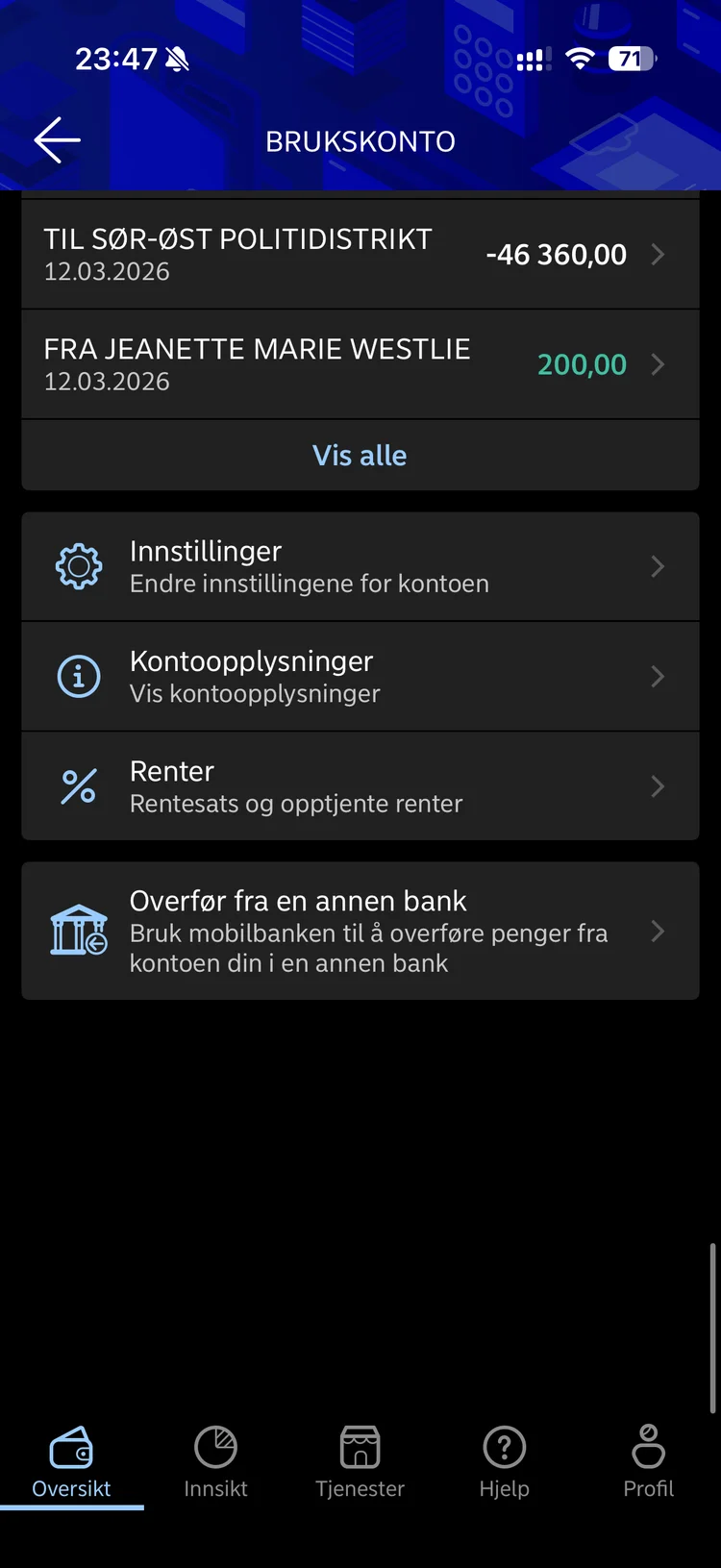721x1568 pixels.
Task: Open the Sør-Øst Politidistrikt transaction
Action: click(360, 255)
